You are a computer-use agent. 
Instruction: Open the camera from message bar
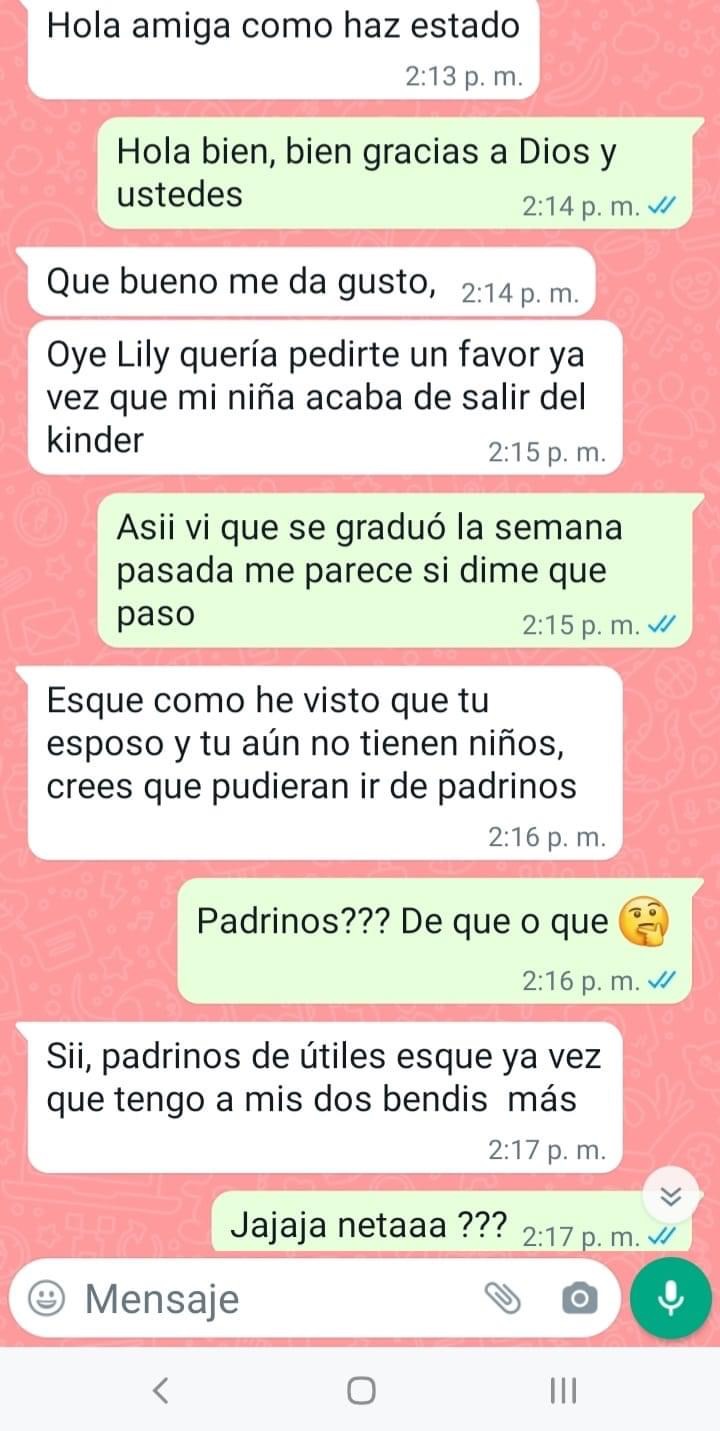point(576,1299)
